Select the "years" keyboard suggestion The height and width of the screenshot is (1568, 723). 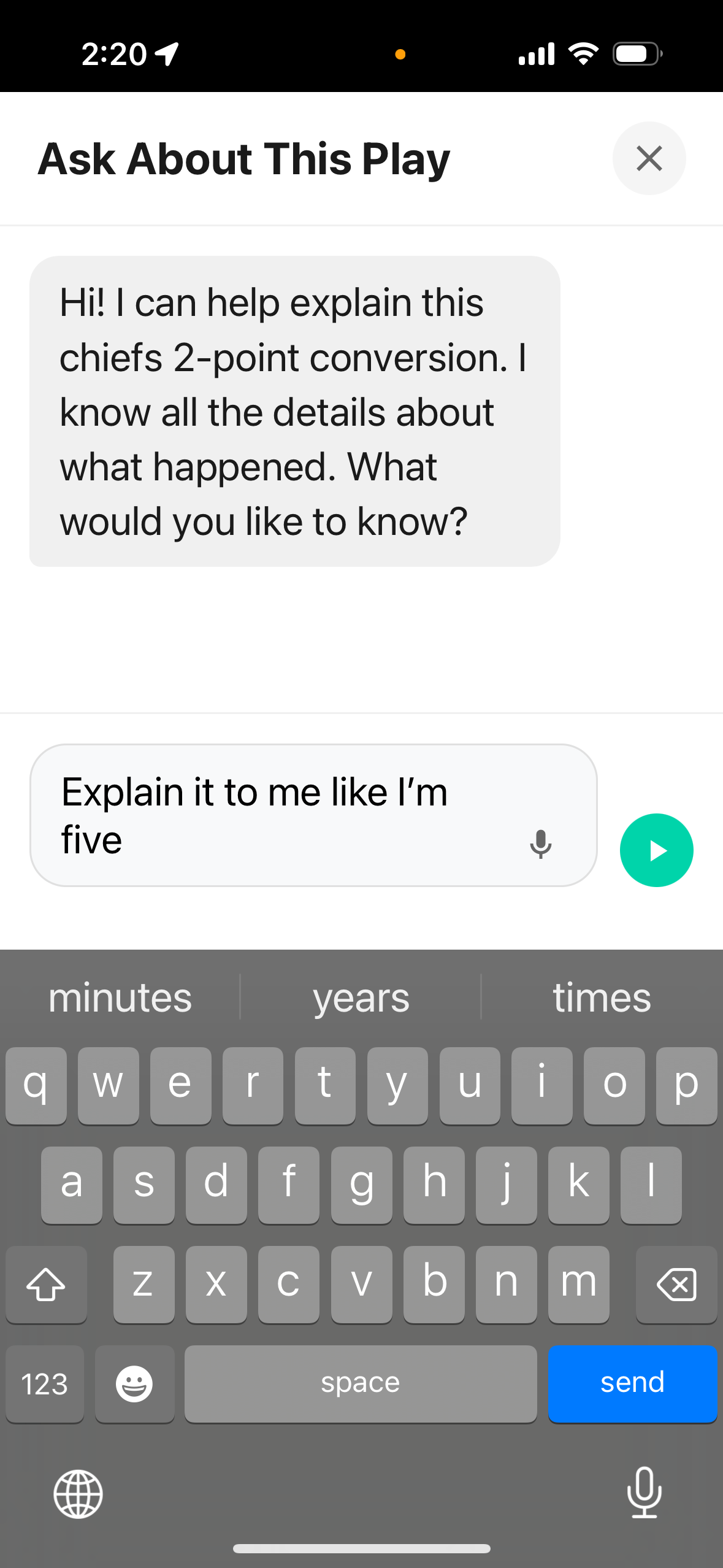pos(361,998)
